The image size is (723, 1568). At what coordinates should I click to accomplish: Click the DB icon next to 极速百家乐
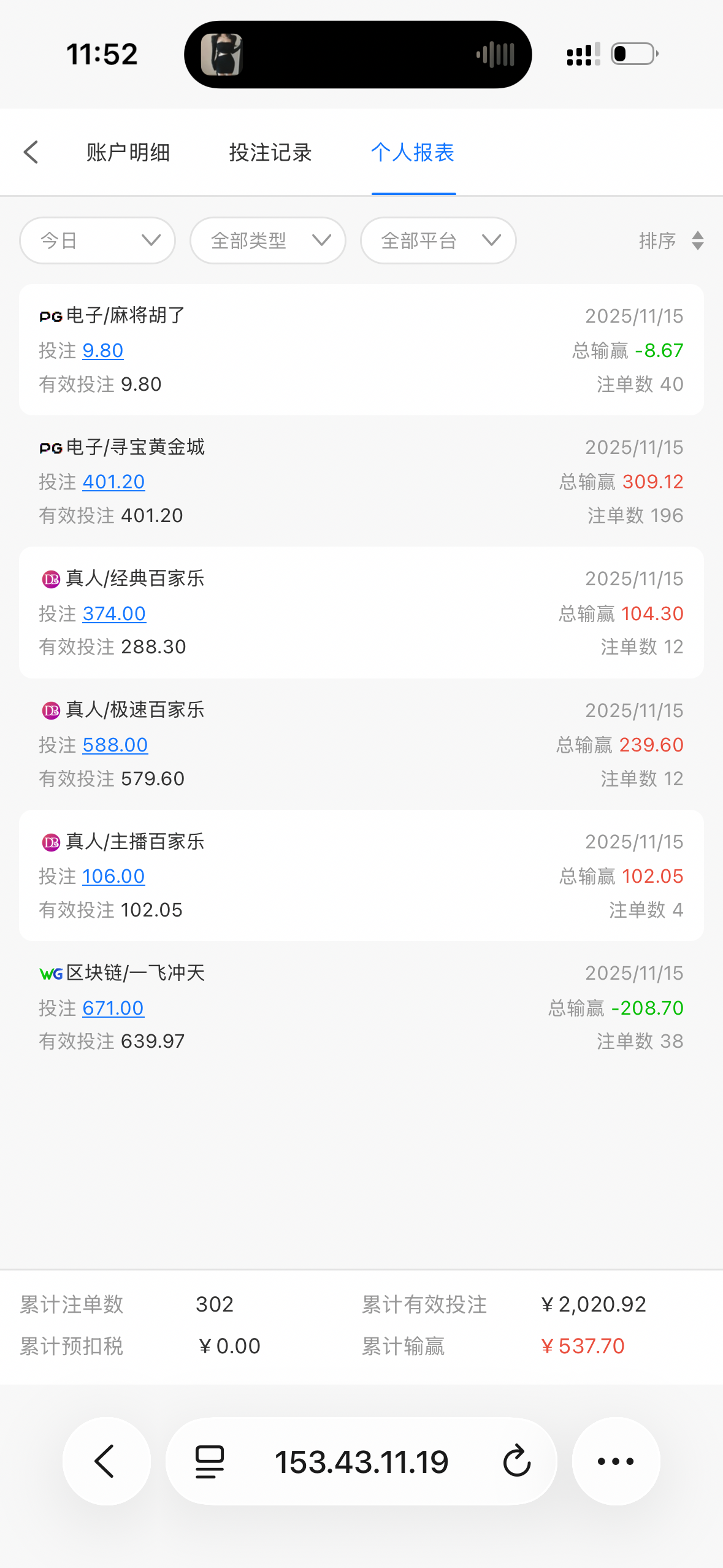pyautogui.click(x=52, y=710)
